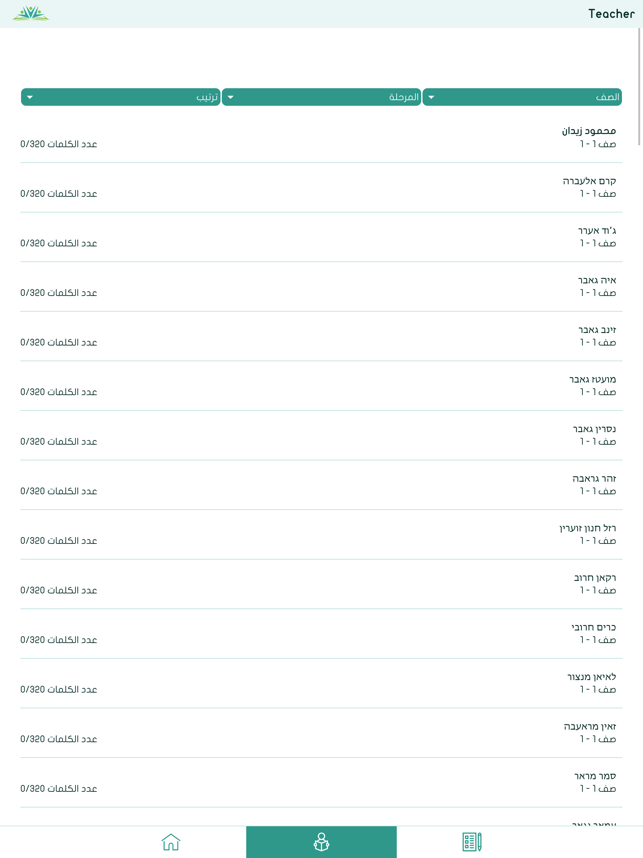View student נסרין גאבר
The width and height of the screenshot is (643, 858).
pos(320,435)
